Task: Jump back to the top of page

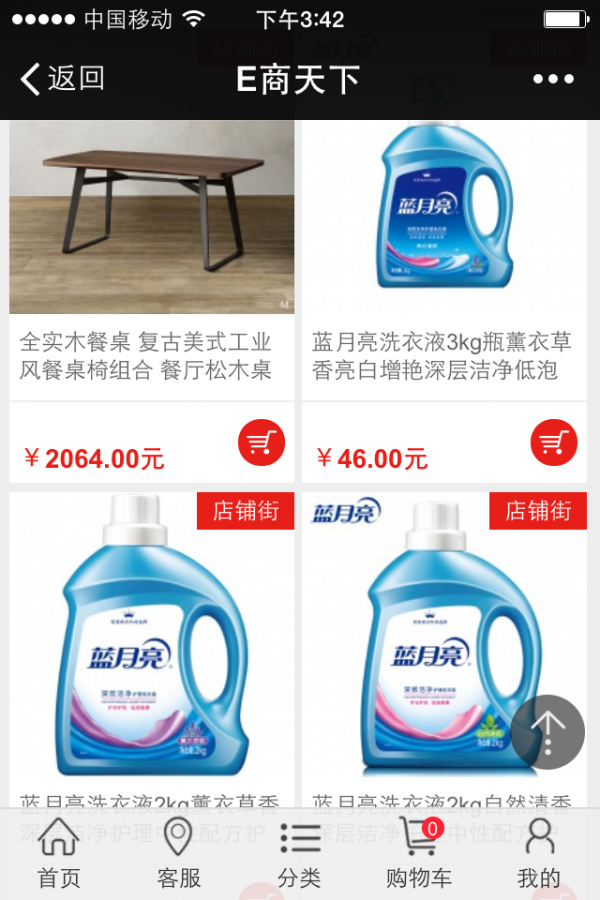Action: (547, 732)
